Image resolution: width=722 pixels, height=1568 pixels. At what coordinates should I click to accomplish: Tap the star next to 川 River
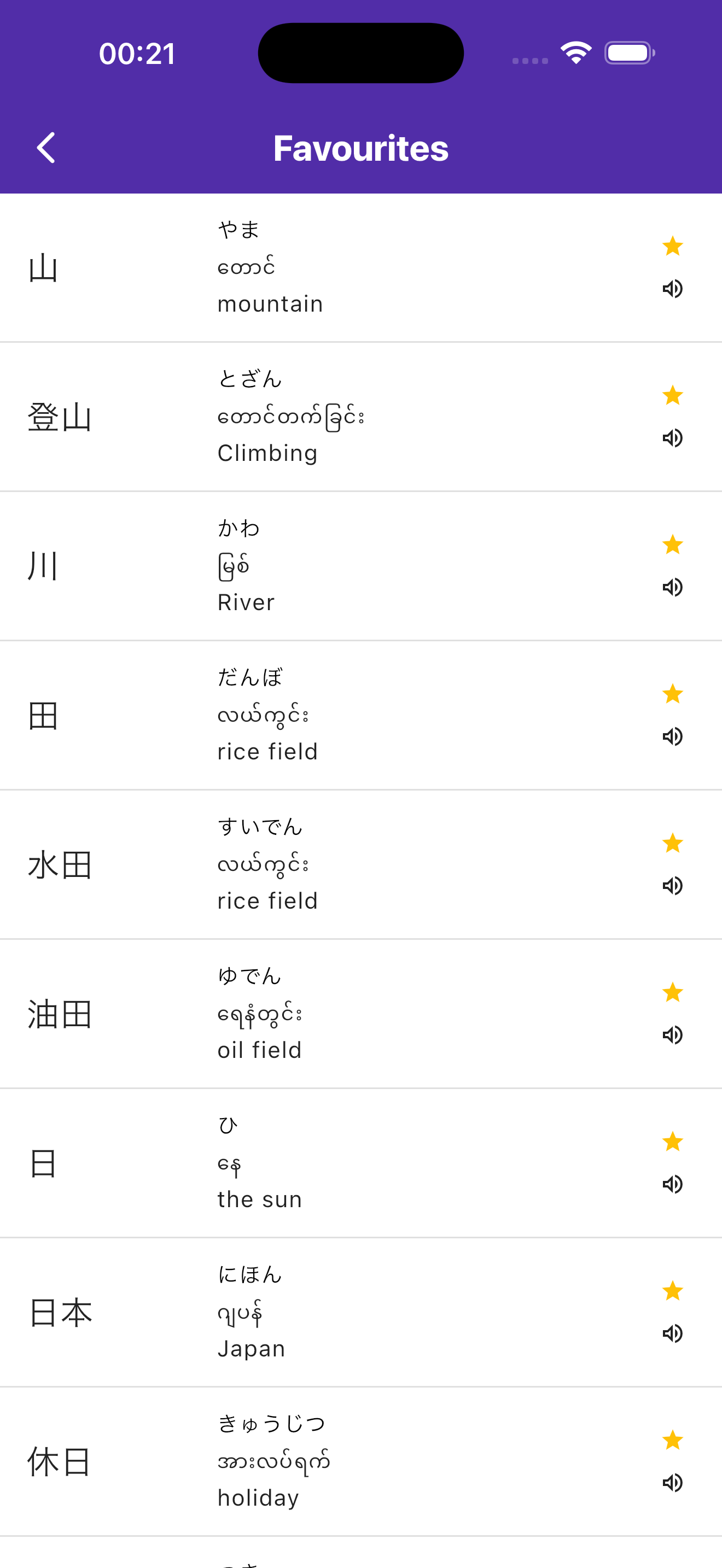(673, 545)
